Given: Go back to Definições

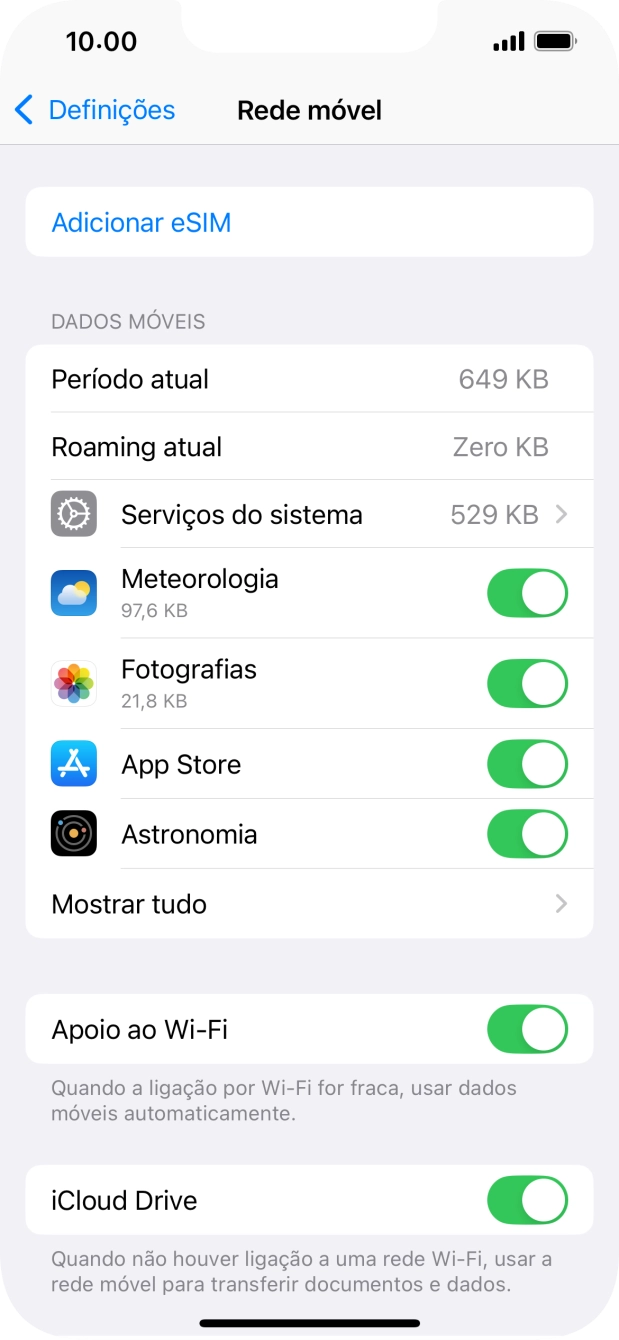Looking at the screenshot, I should 95,110.
